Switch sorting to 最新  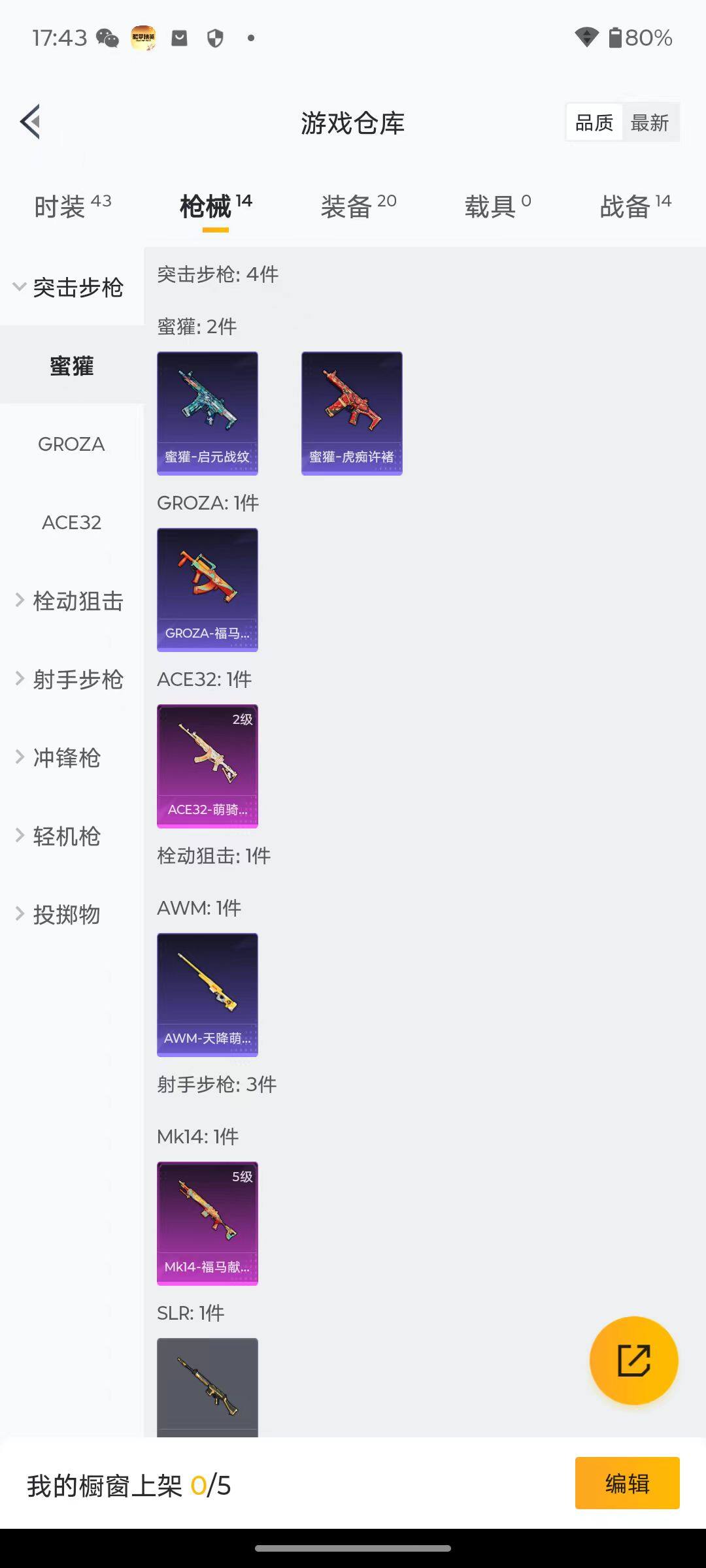(x=650, y=122)
